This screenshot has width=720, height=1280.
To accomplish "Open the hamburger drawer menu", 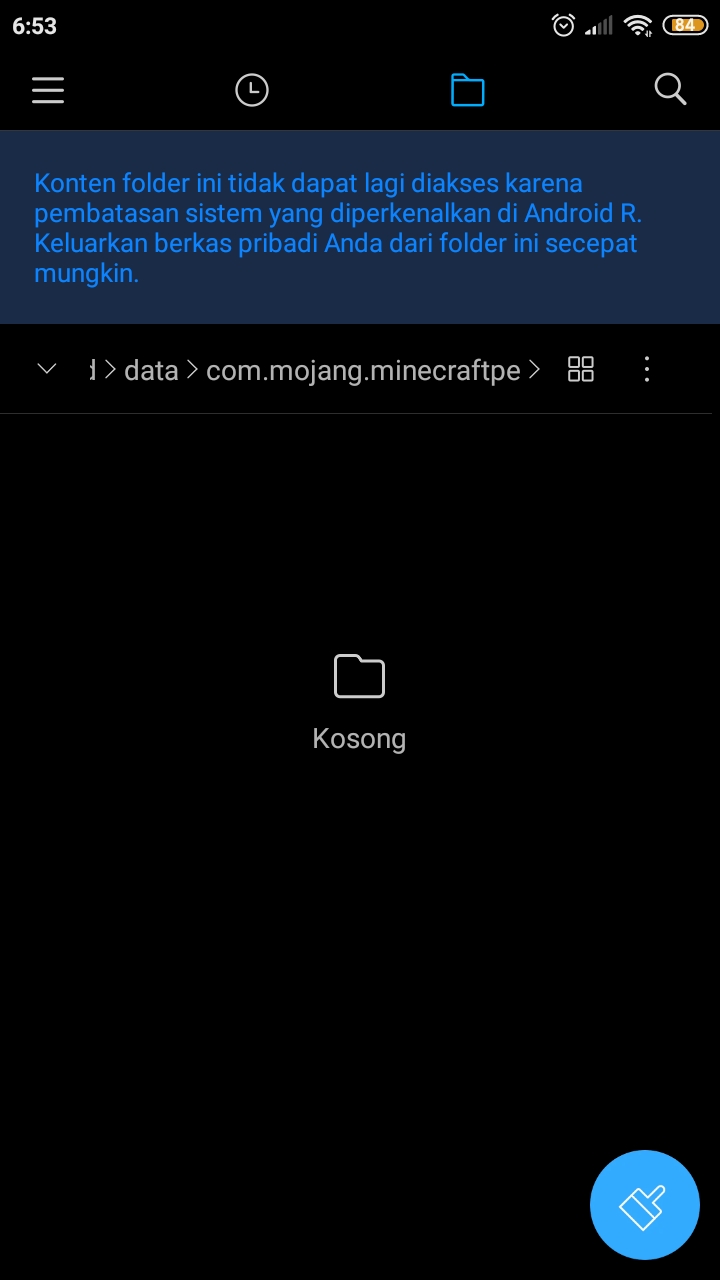I will tap(48, 90).
